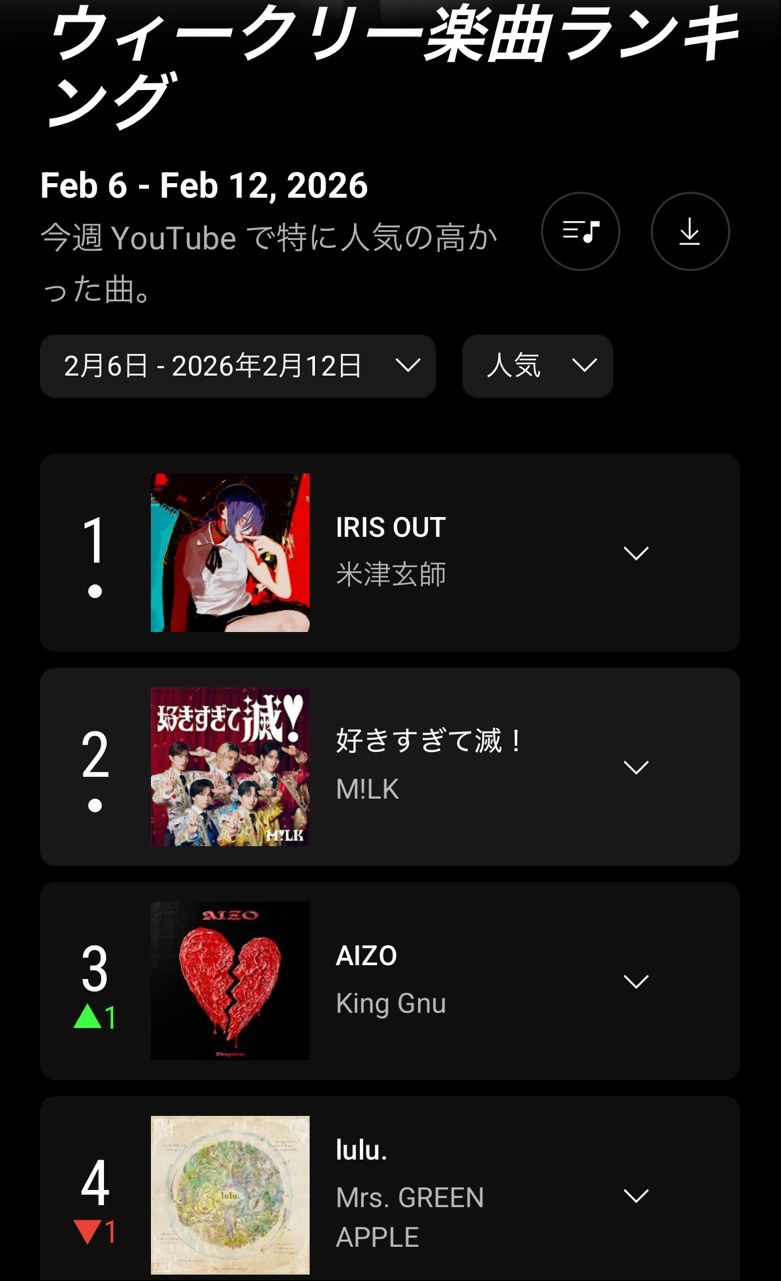Expand details for lulu.
Image resolution: width=781 pixels, height=1281 pixels.
coord(636,1196)
